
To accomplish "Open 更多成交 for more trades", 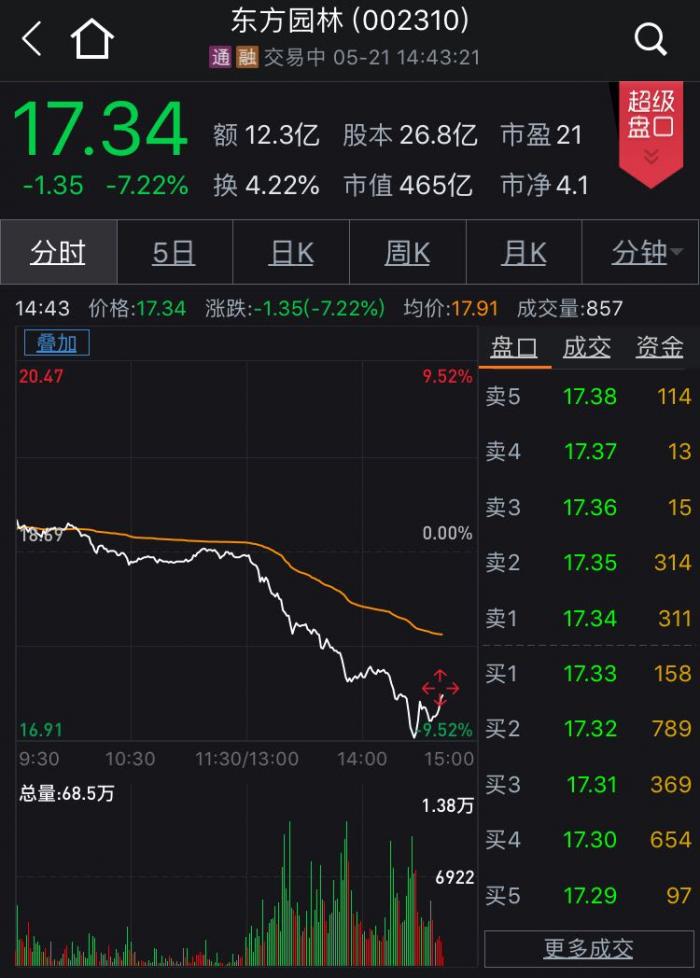I will [588, 948].
